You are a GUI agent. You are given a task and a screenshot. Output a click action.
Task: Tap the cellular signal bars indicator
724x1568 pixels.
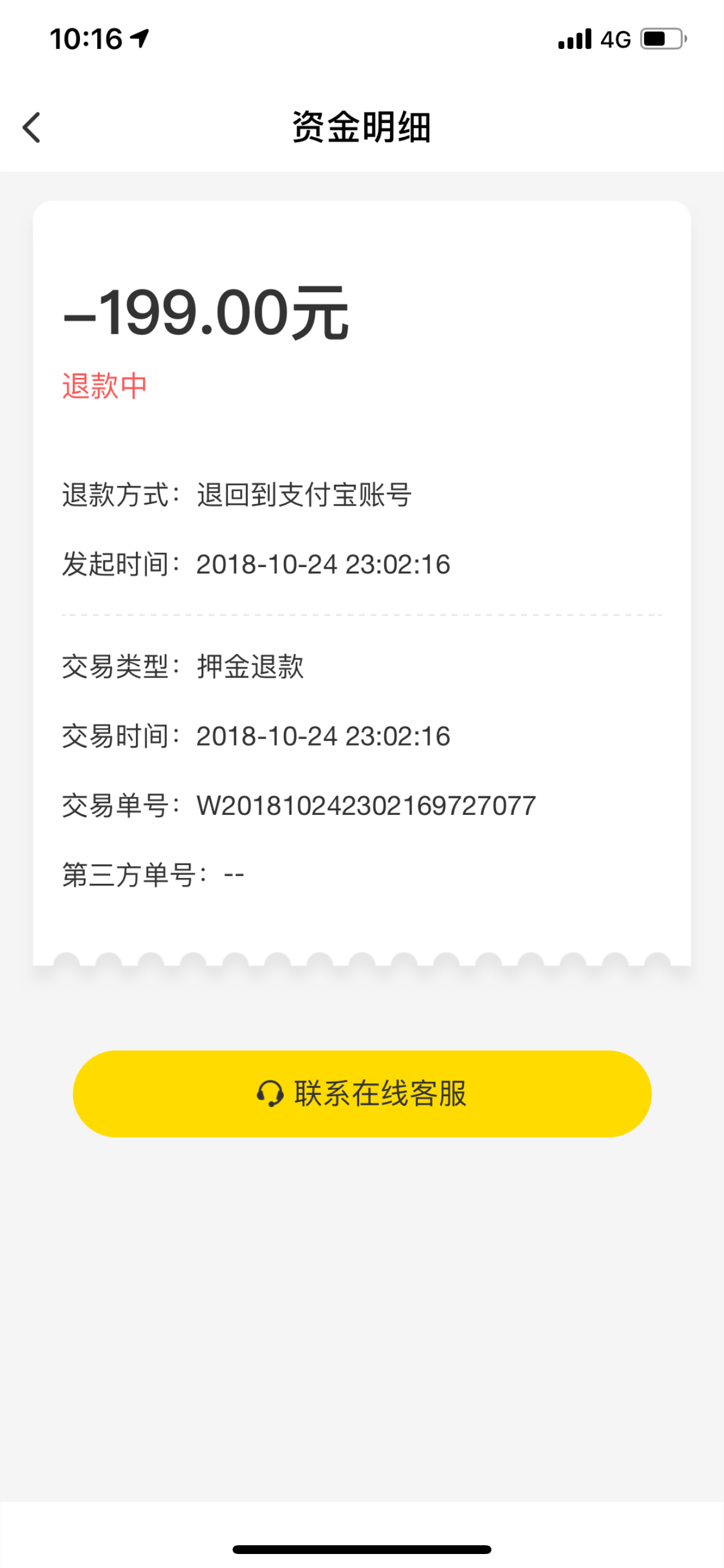[x=575, y=38]
